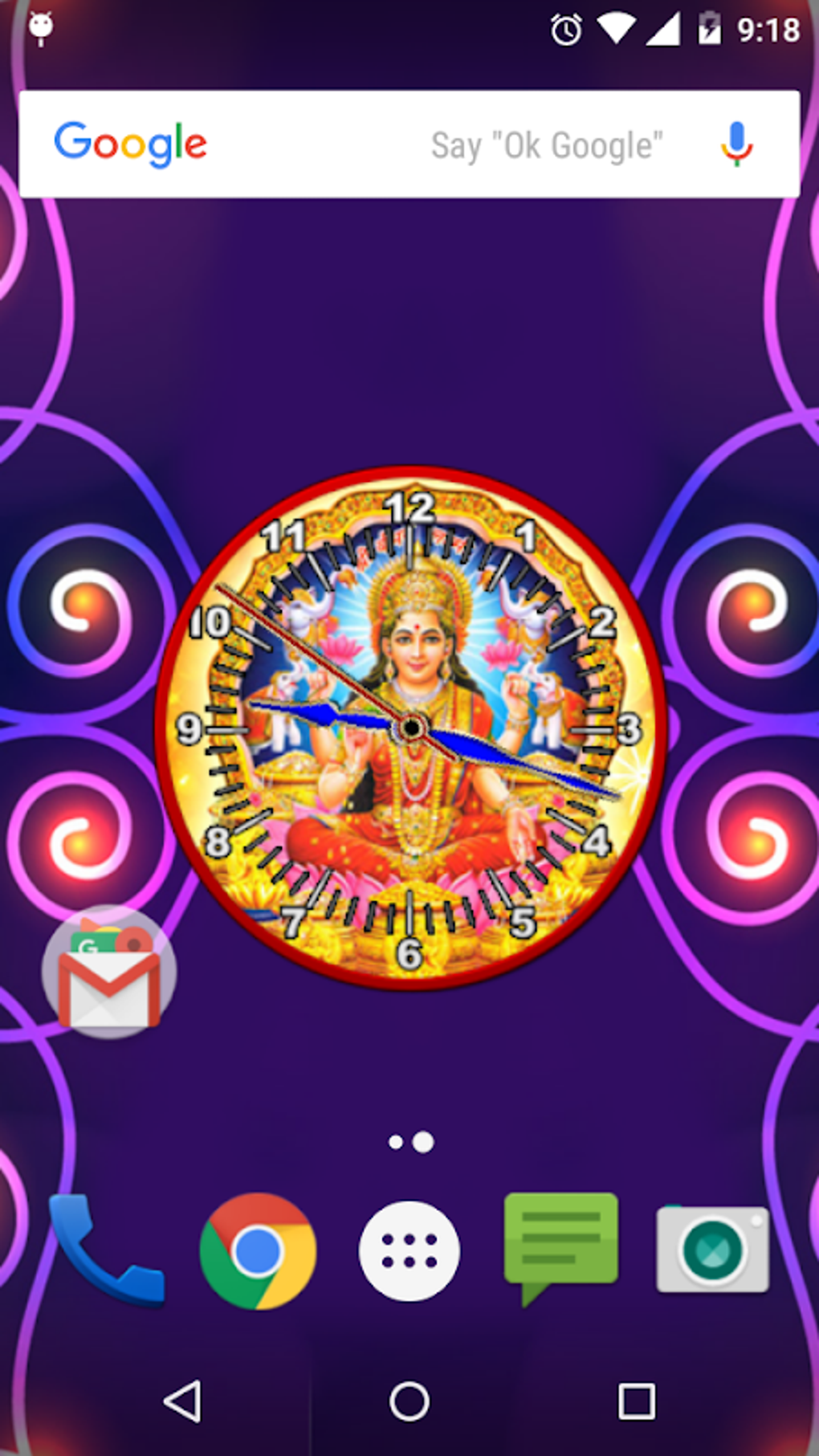Launch the Phone dialer app
This screenshot has width=819, height=1456.
point(107,1250)
